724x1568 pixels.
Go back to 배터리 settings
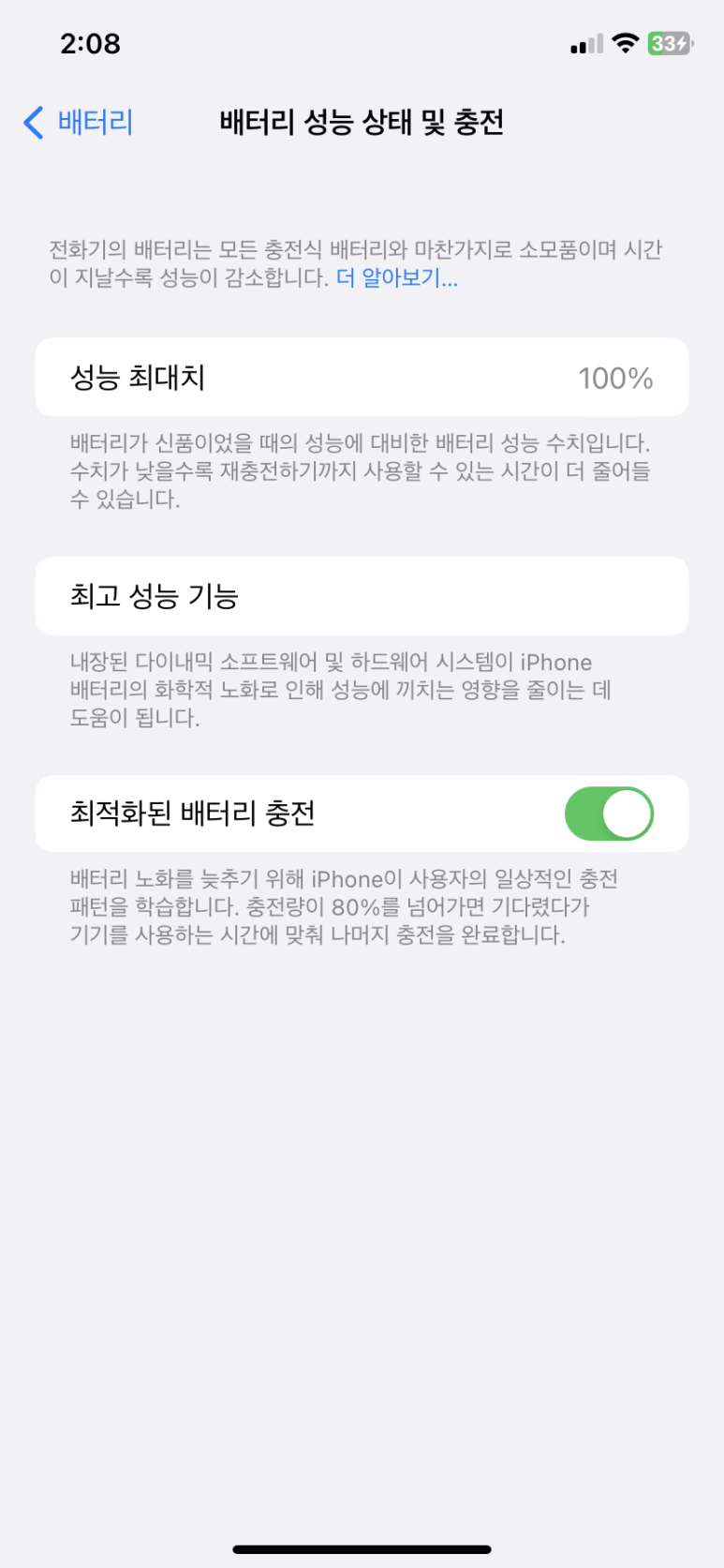point(79,123)
